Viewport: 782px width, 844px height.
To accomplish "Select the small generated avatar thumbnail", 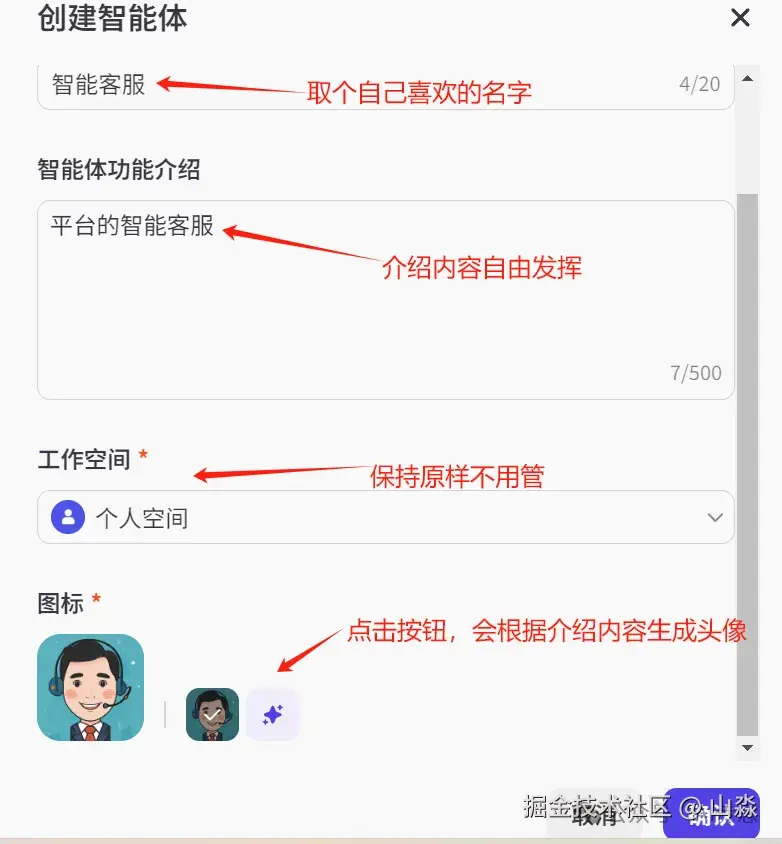I will click(212, 715).
